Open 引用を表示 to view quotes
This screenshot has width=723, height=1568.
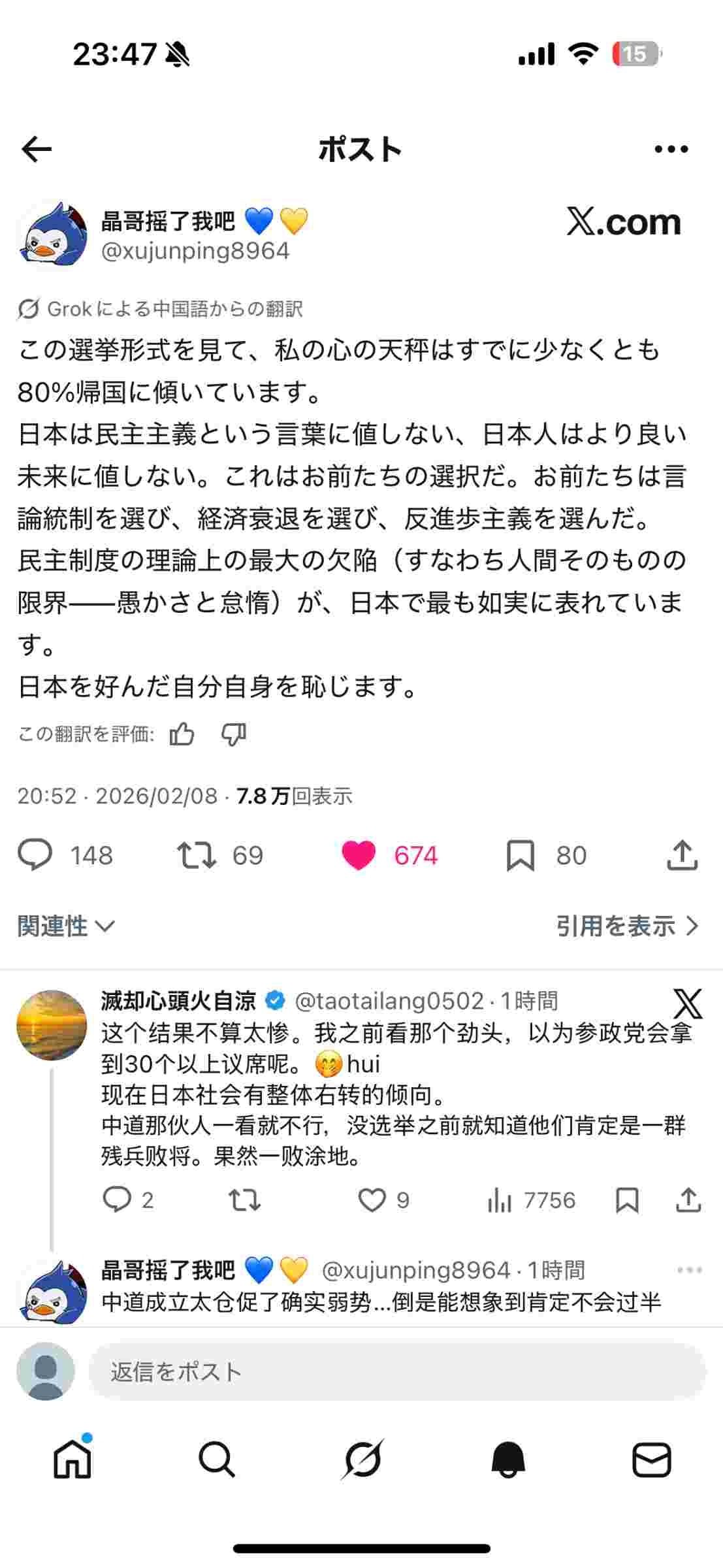626,926
